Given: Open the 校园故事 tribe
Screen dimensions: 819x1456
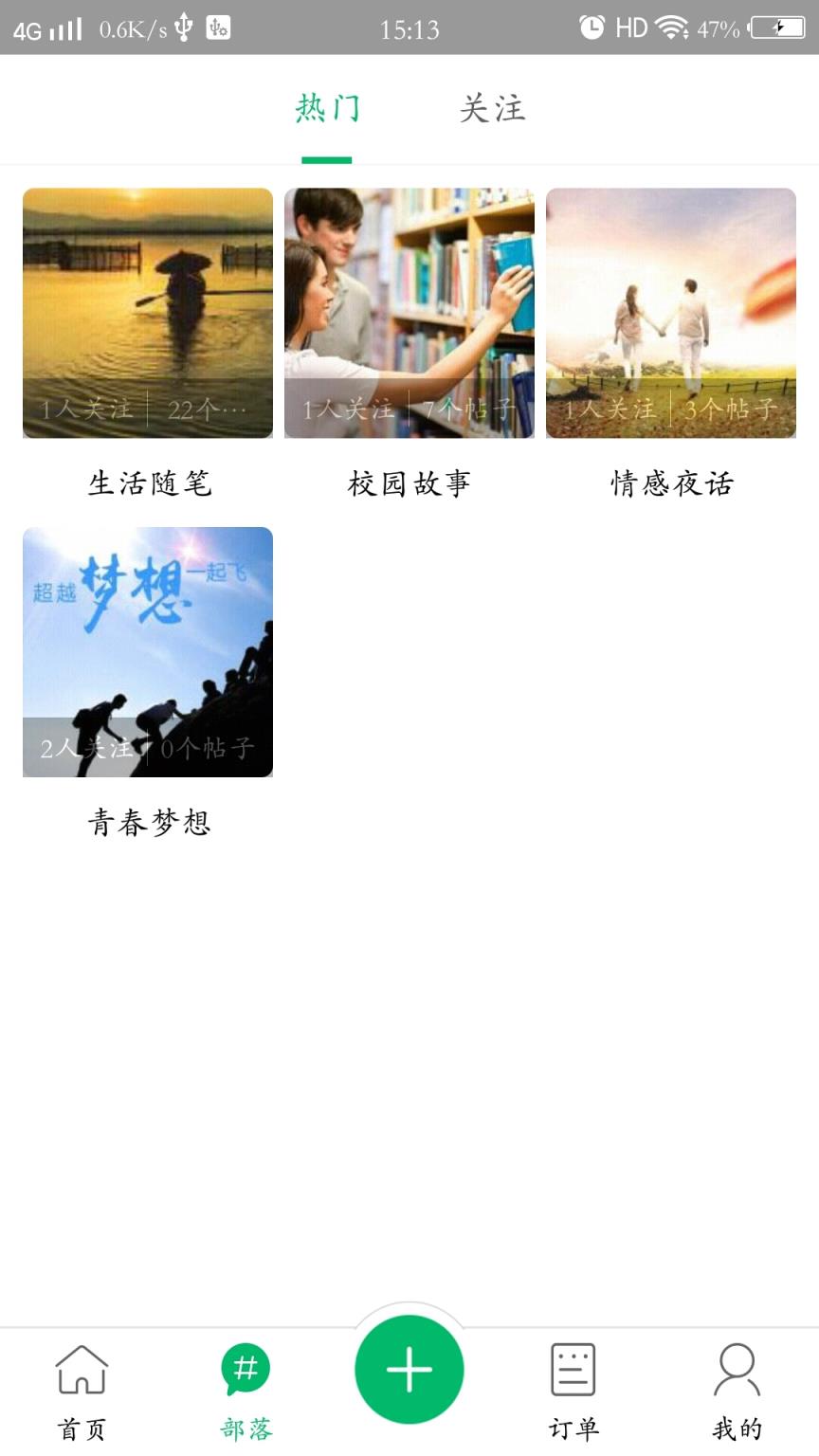Looking at the screenshot, I should (409, 483).
